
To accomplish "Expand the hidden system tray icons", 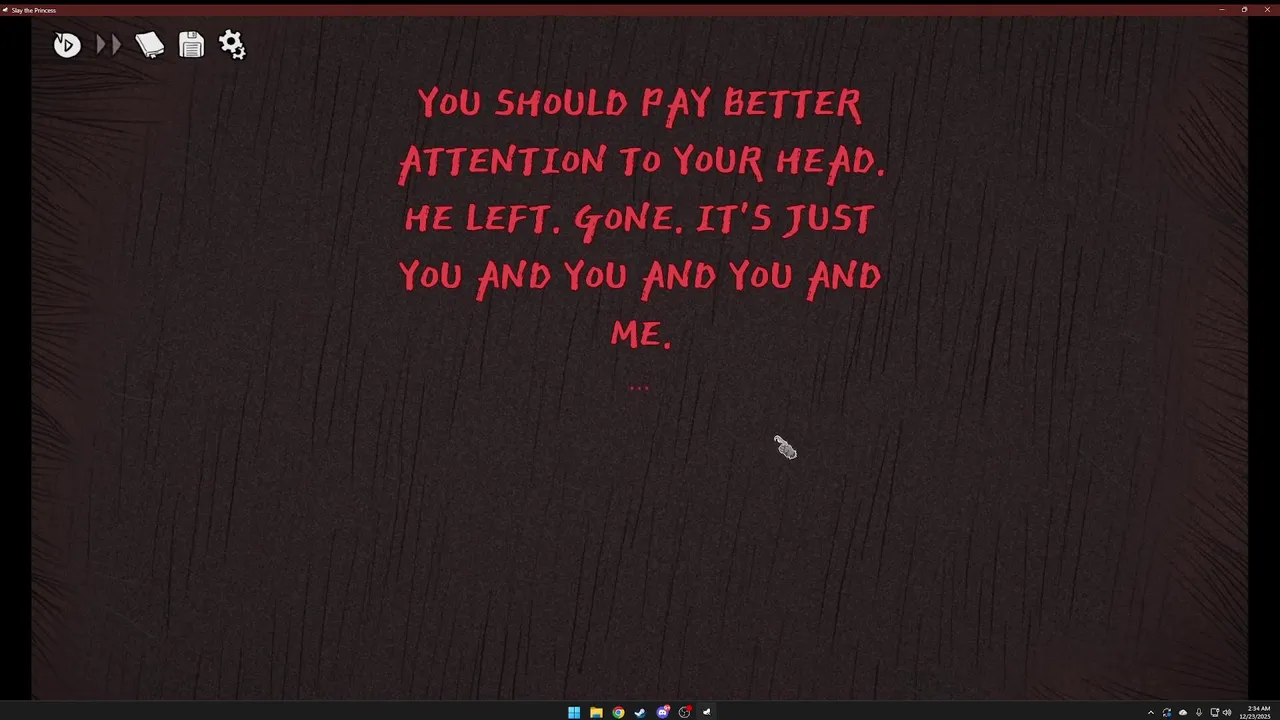I will click(x=1150, y=712).
